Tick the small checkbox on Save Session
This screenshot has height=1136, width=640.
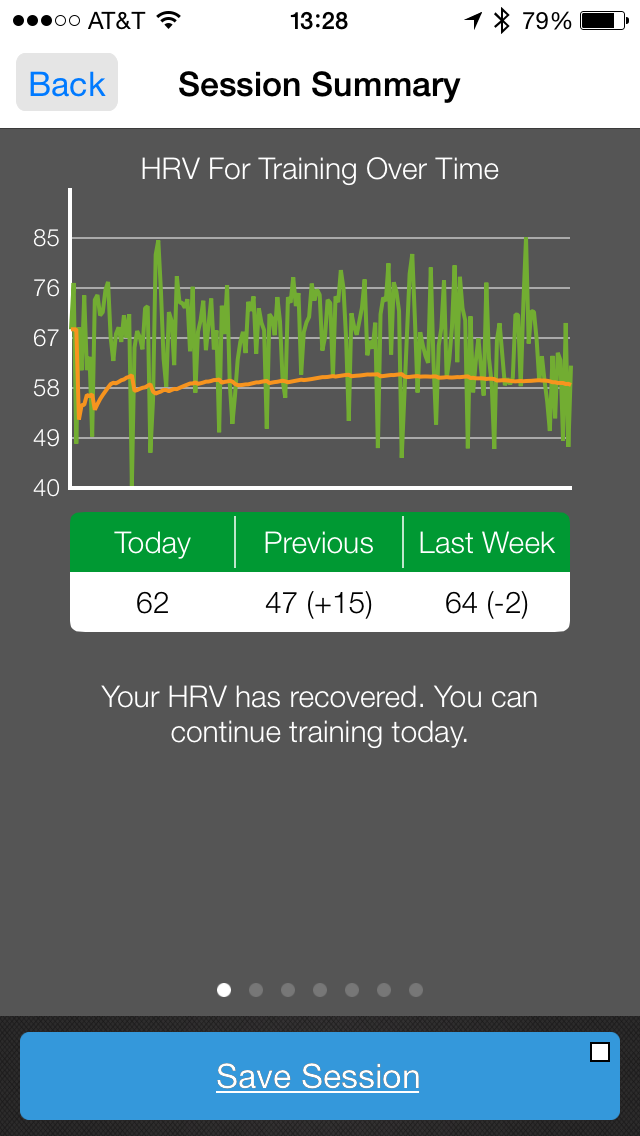point(600,1051)
